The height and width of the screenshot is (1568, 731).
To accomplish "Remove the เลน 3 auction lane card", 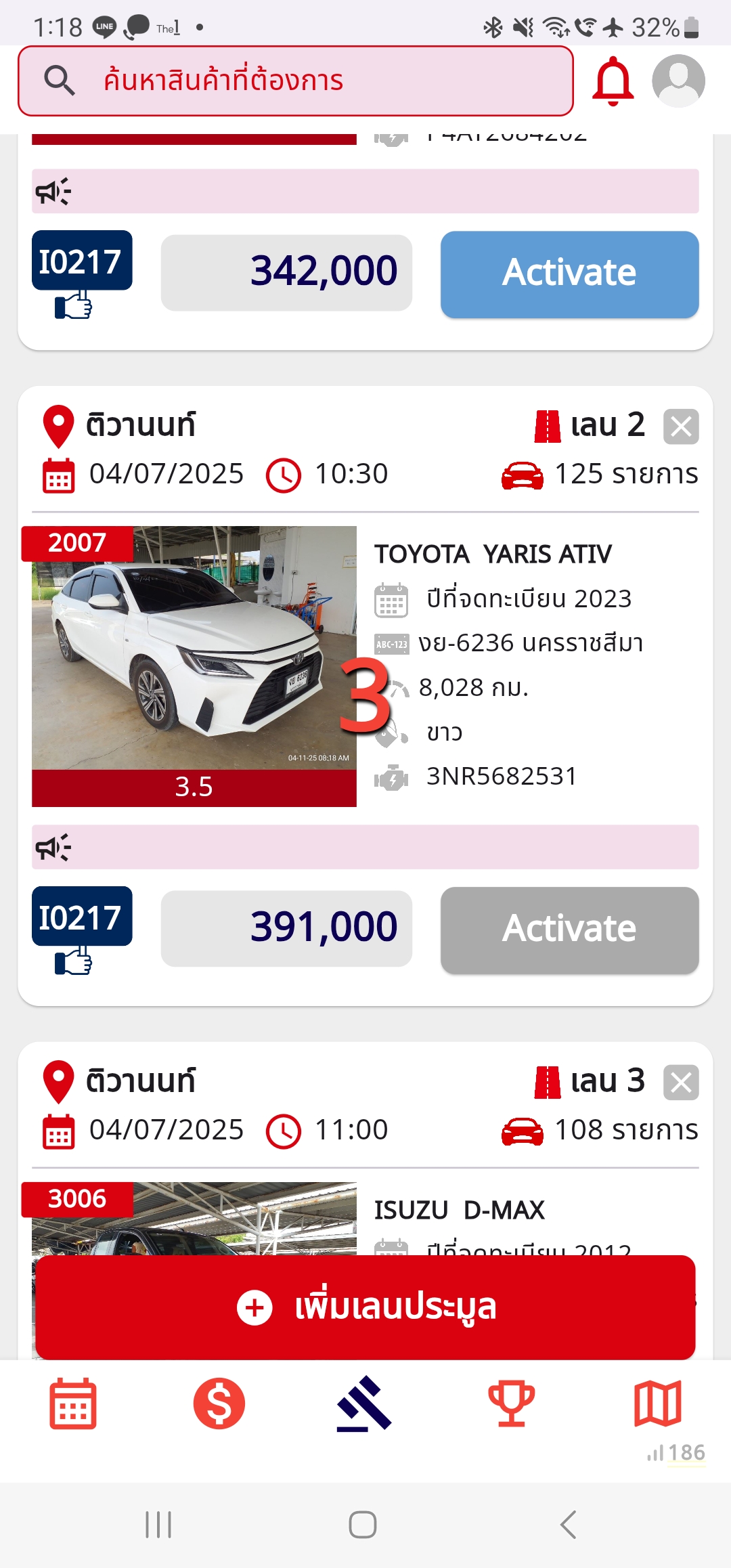I will pos(681,1082).
